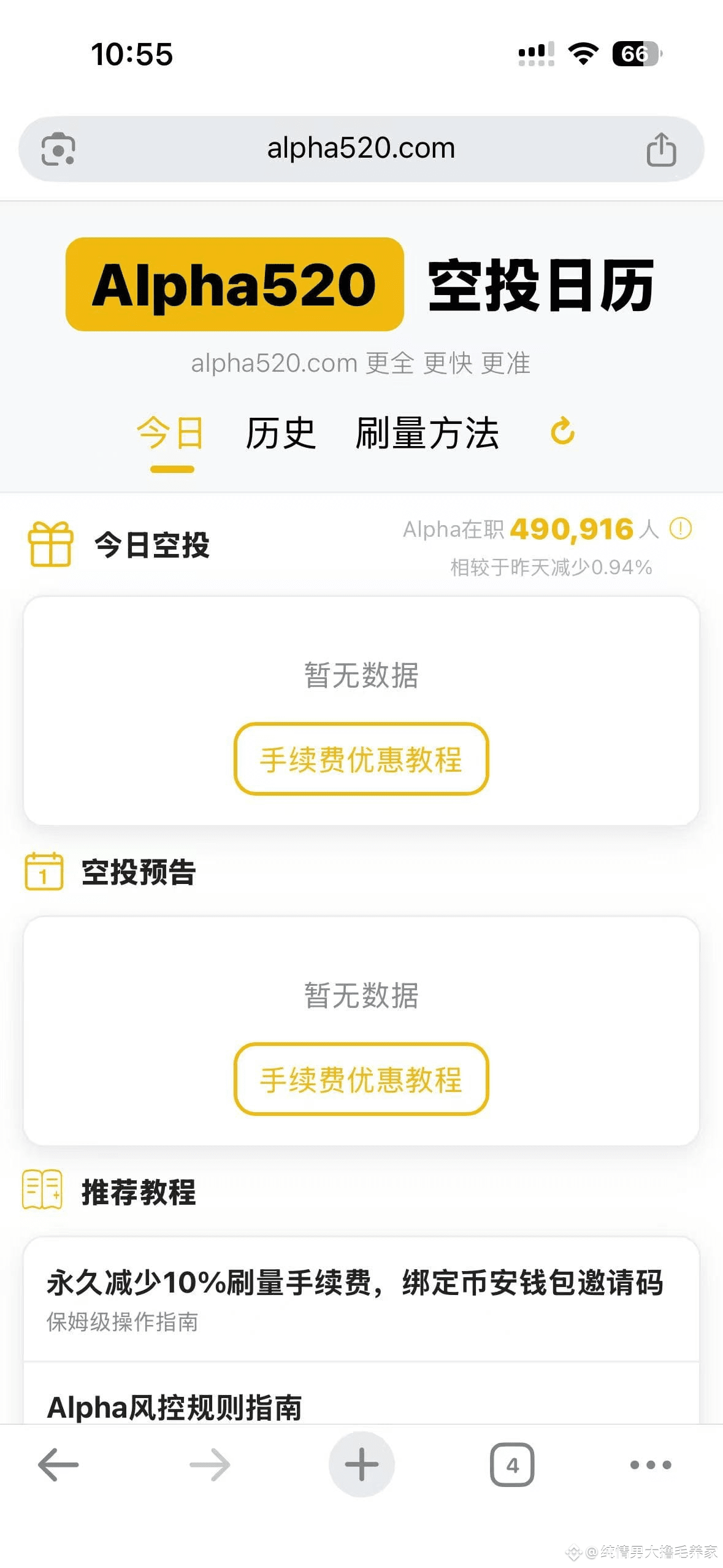
Task: View the 4 open tabs
Action: 512,1465
